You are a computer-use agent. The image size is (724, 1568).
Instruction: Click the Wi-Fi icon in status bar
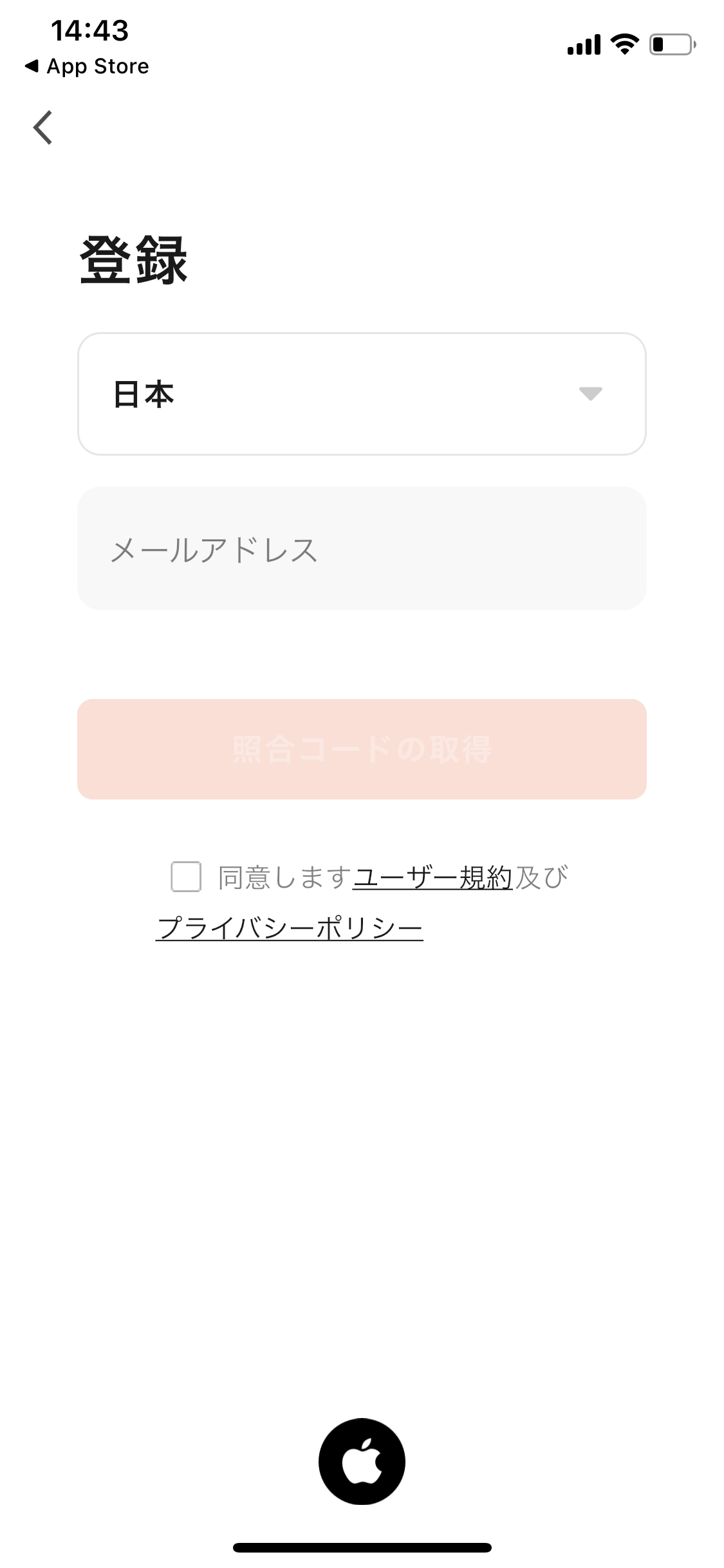click(622, 44)
